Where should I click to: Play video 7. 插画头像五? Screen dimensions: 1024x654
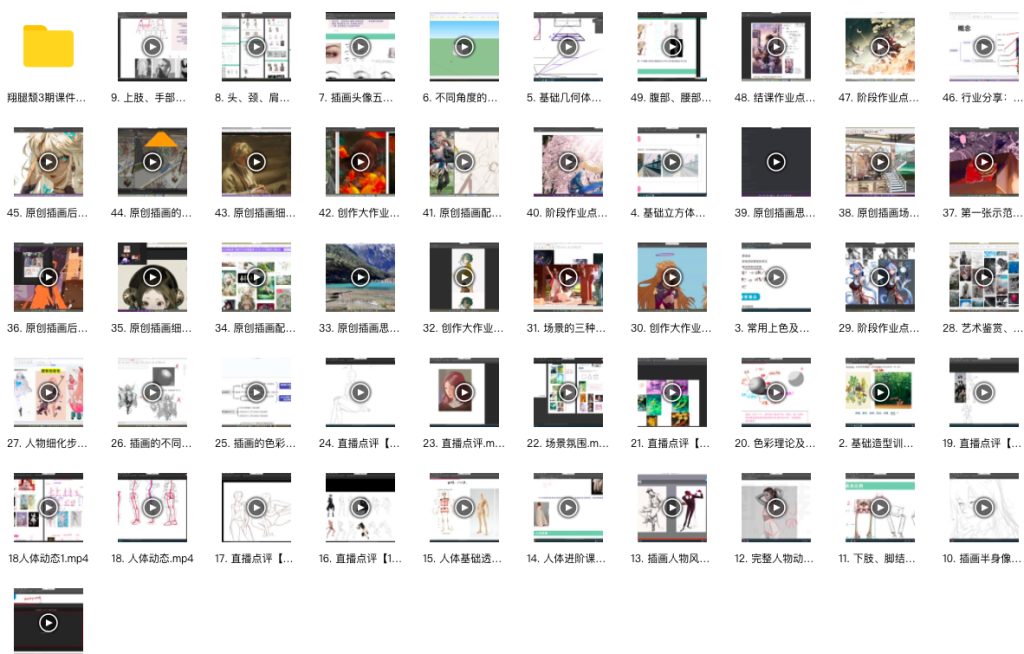pyautogui.click(x=360, y=47)
